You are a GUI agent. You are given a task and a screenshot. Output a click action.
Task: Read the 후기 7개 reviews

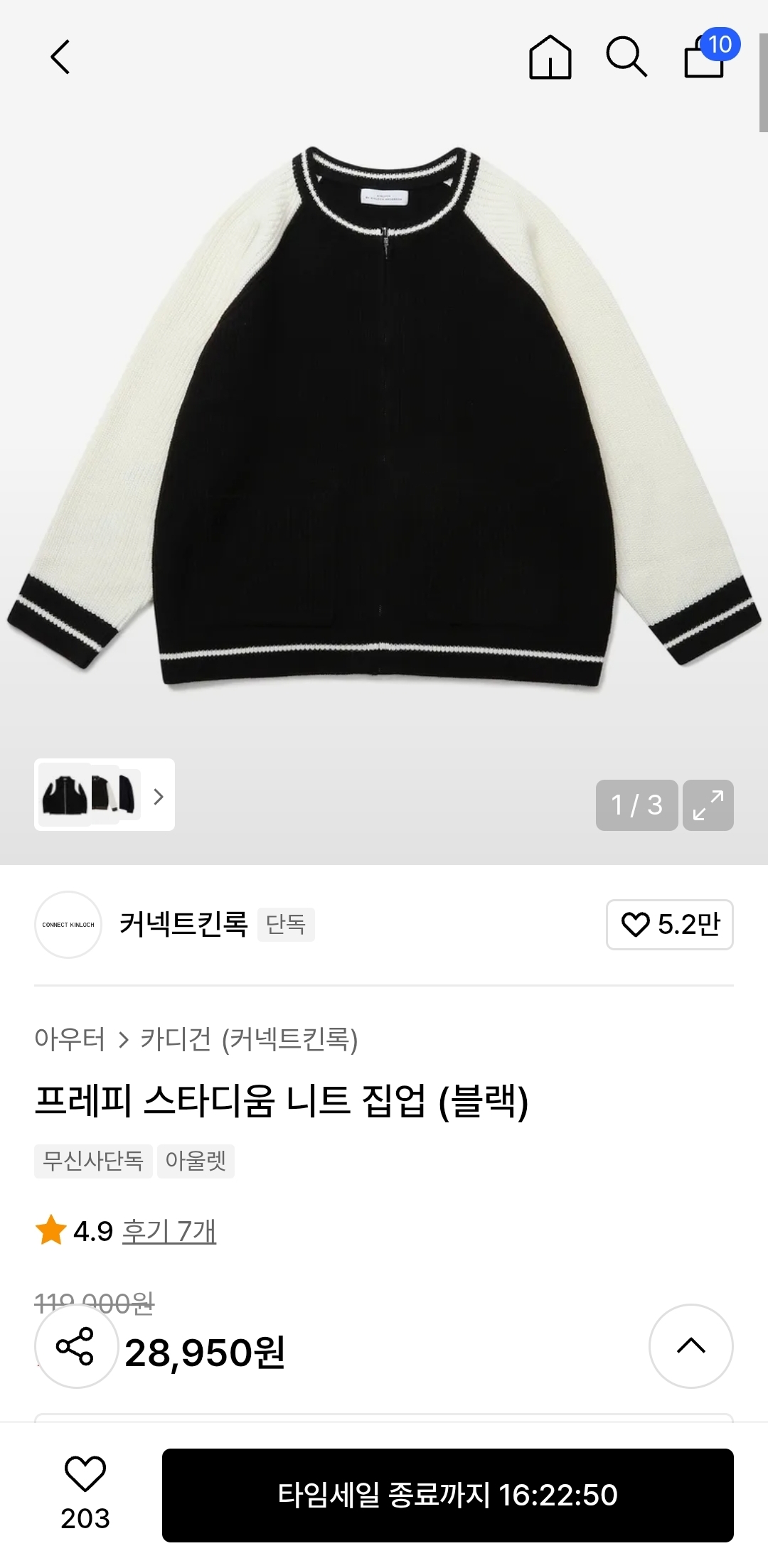pyautogui.click(x=169, y=1230)
